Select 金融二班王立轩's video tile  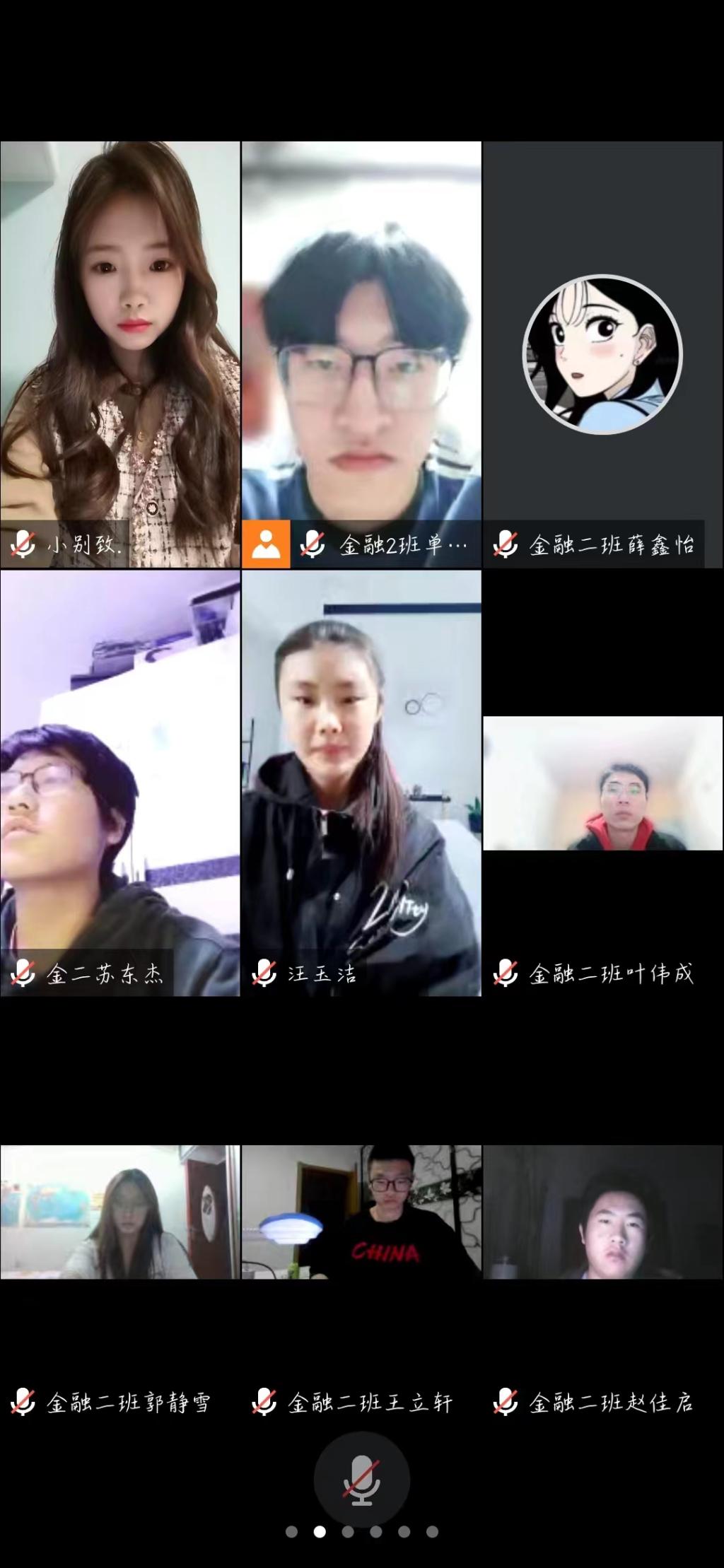[361, 1212]
